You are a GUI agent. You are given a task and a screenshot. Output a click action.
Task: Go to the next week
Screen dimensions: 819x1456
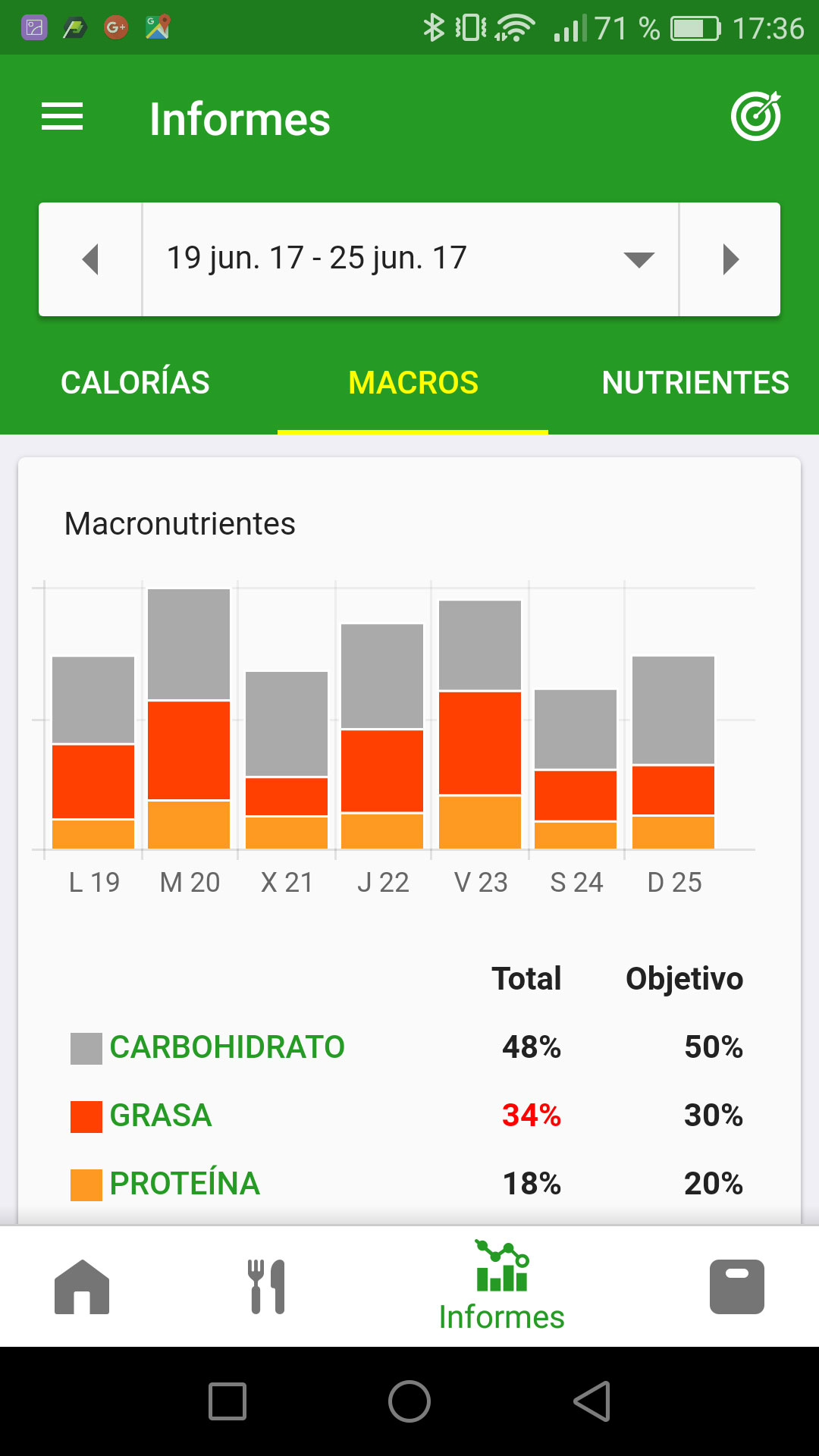pyautogui.click(x=730, y=259)
